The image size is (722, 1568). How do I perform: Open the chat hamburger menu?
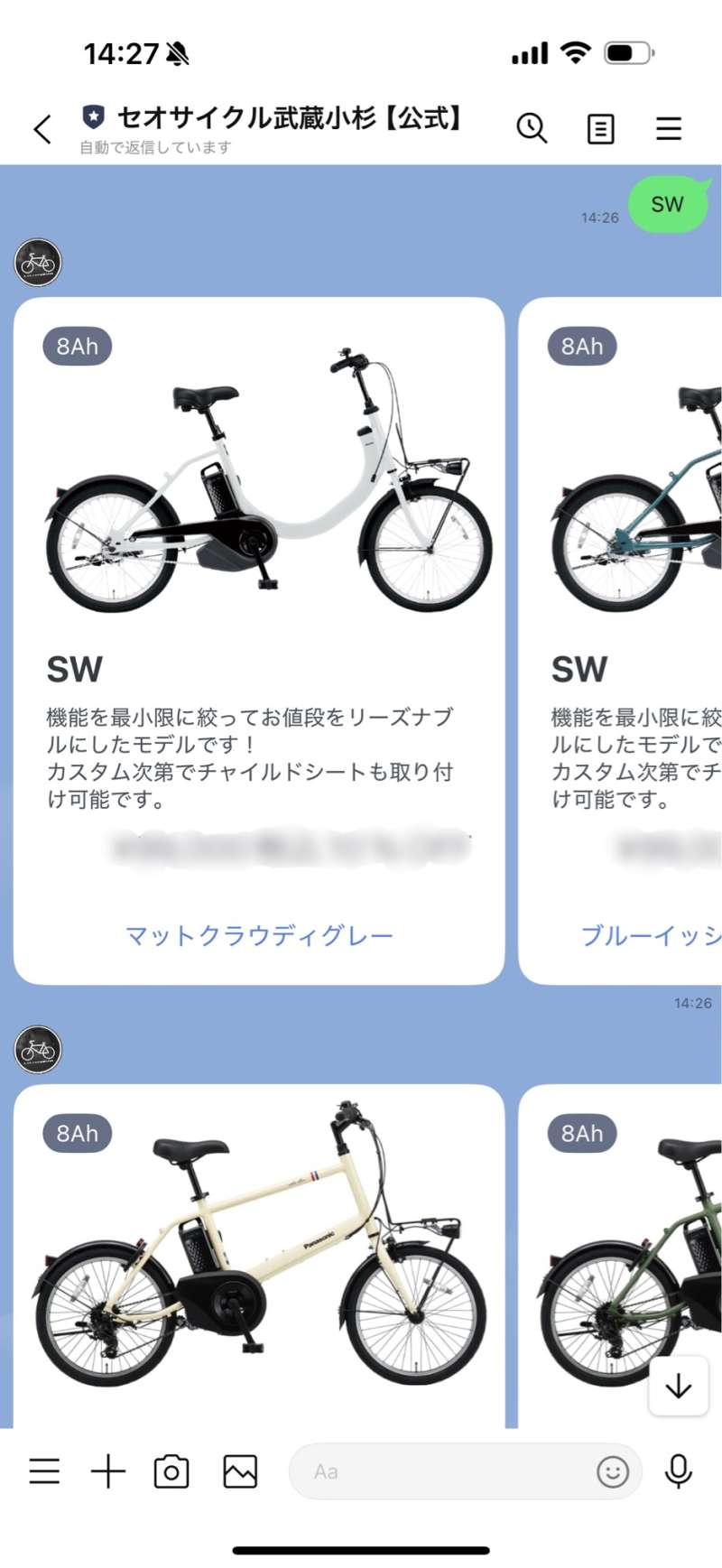point(668,129)
